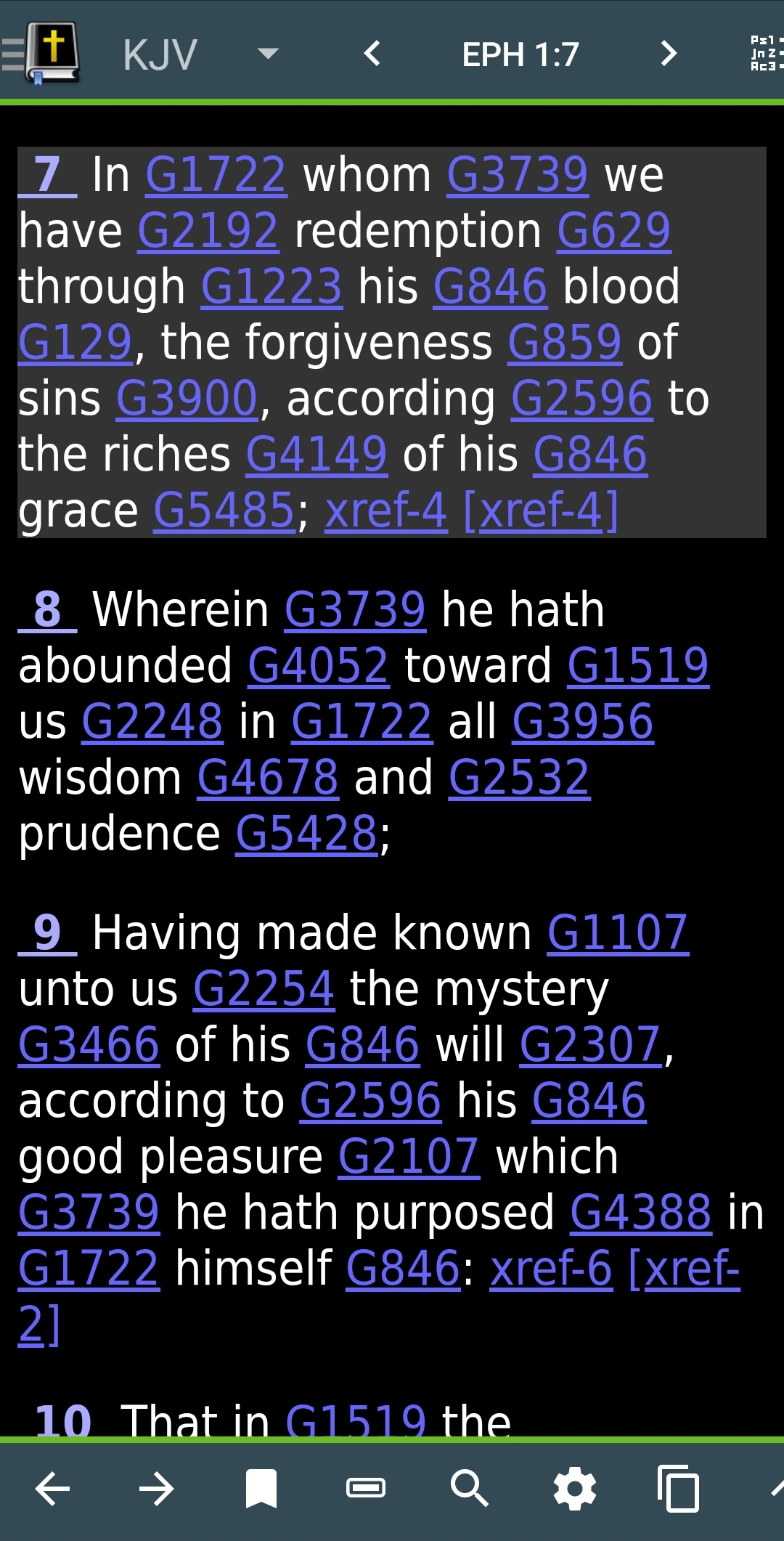Navigate back in history
The width and height of the screenshot is (784, 1541).
(53, 1489)
